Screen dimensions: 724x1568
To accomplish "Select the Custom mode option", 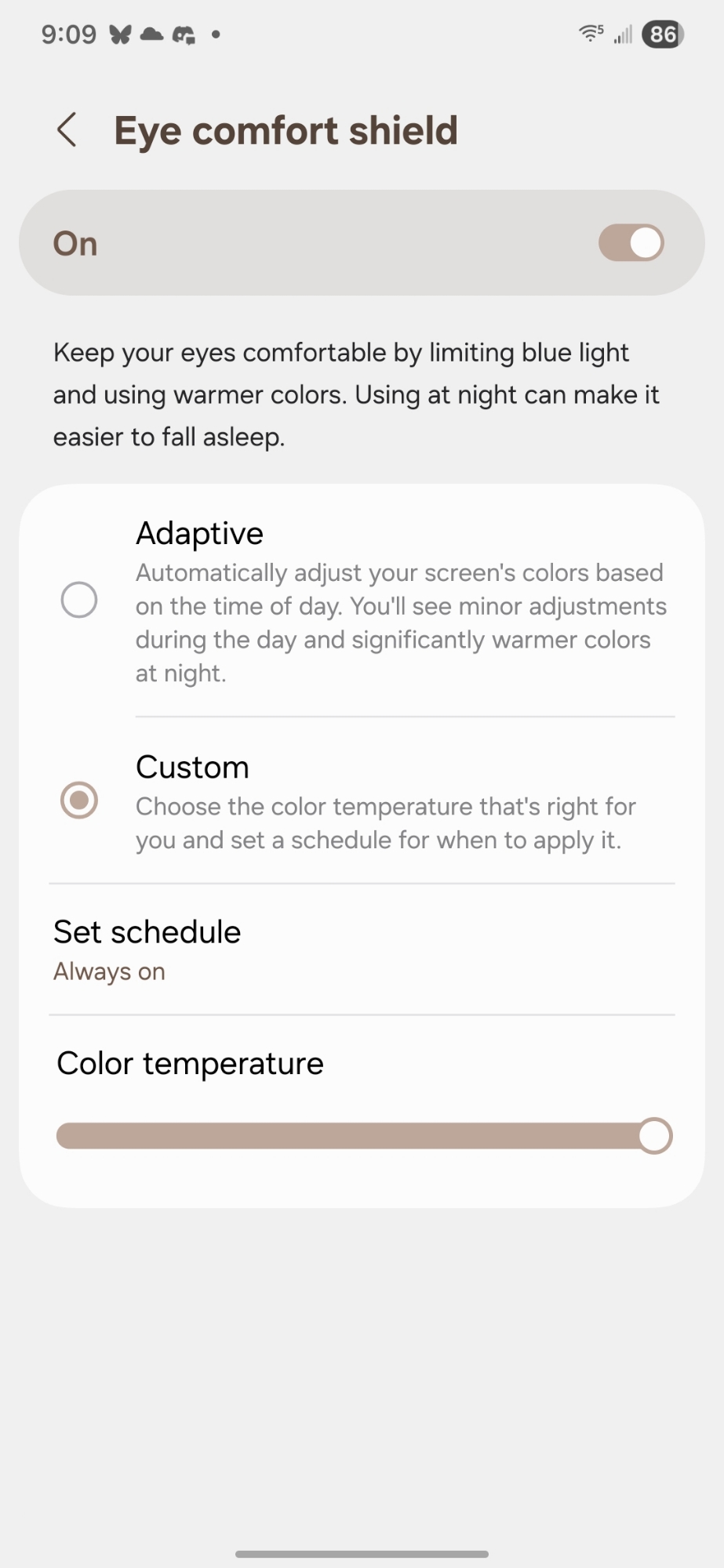I will [x=79, y=800].
